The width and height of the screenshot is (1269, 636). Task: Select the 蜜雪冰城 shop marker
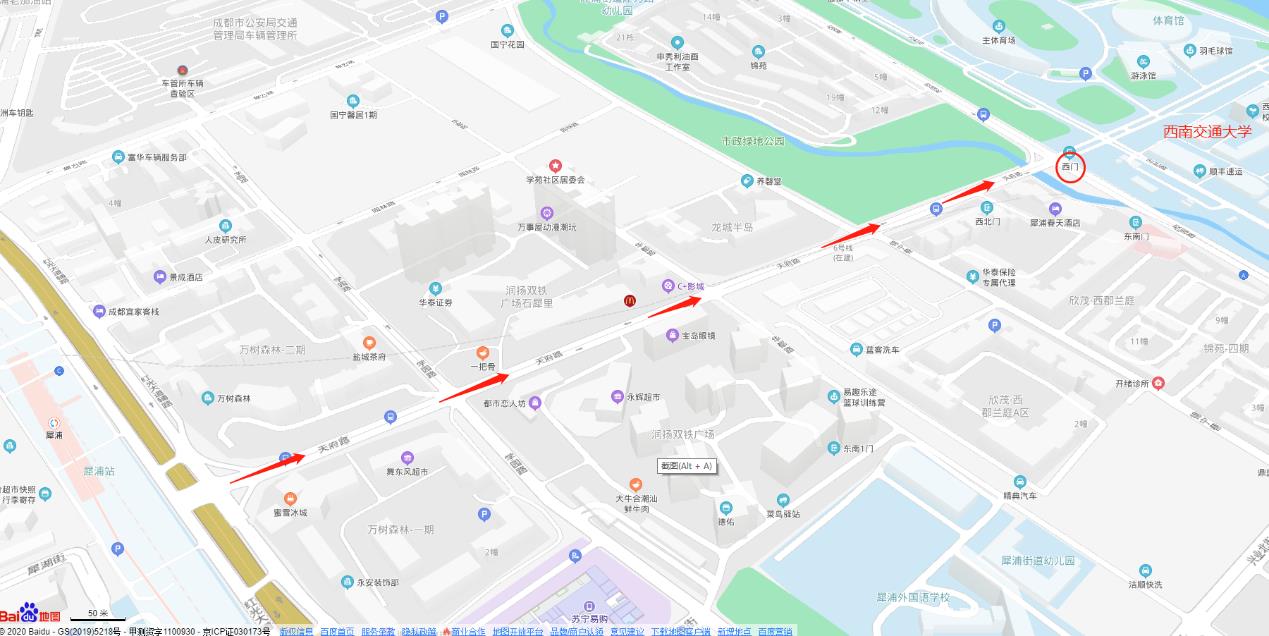click(x=290, y=498)
